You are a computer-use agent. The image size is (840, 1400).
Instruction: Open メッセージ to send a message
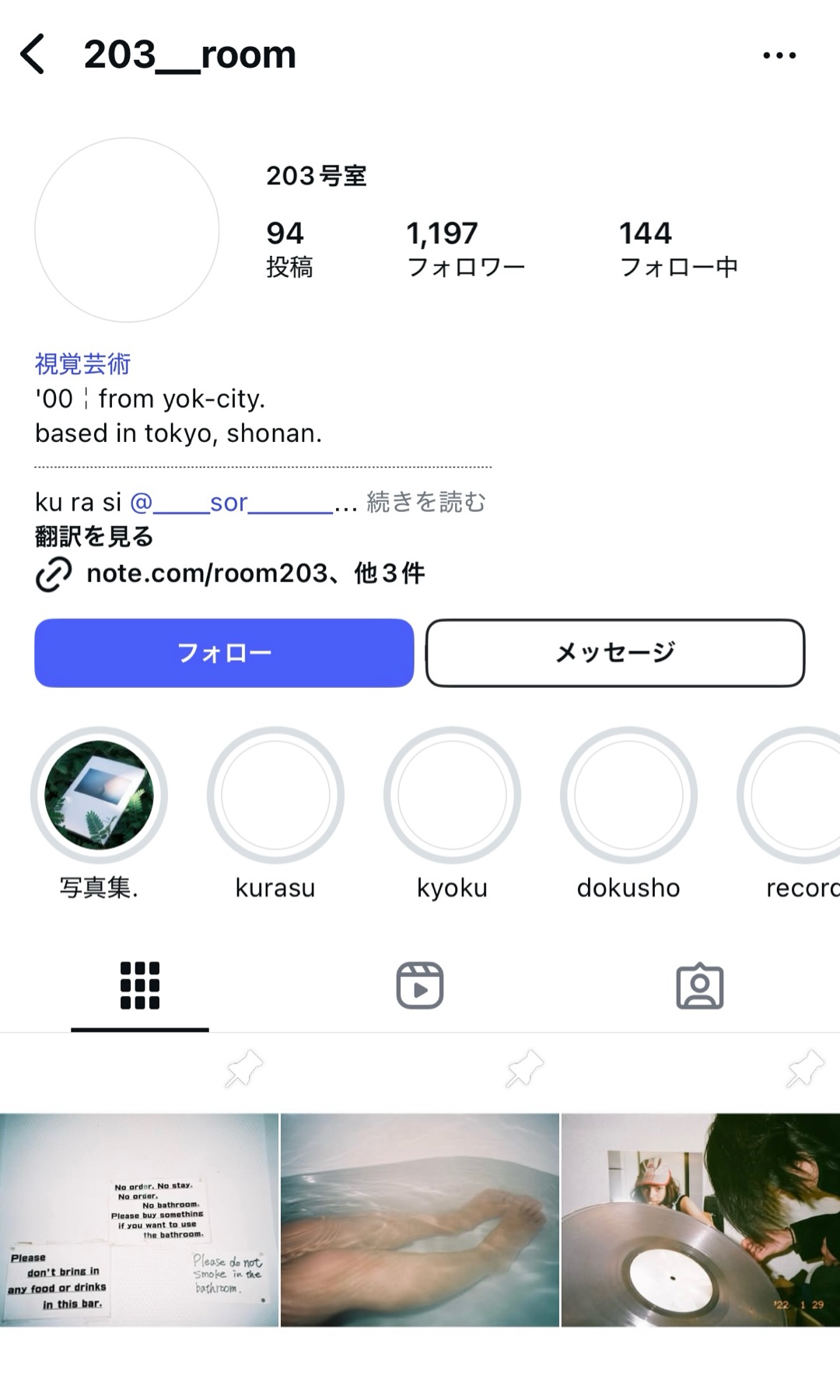(614, 652)
